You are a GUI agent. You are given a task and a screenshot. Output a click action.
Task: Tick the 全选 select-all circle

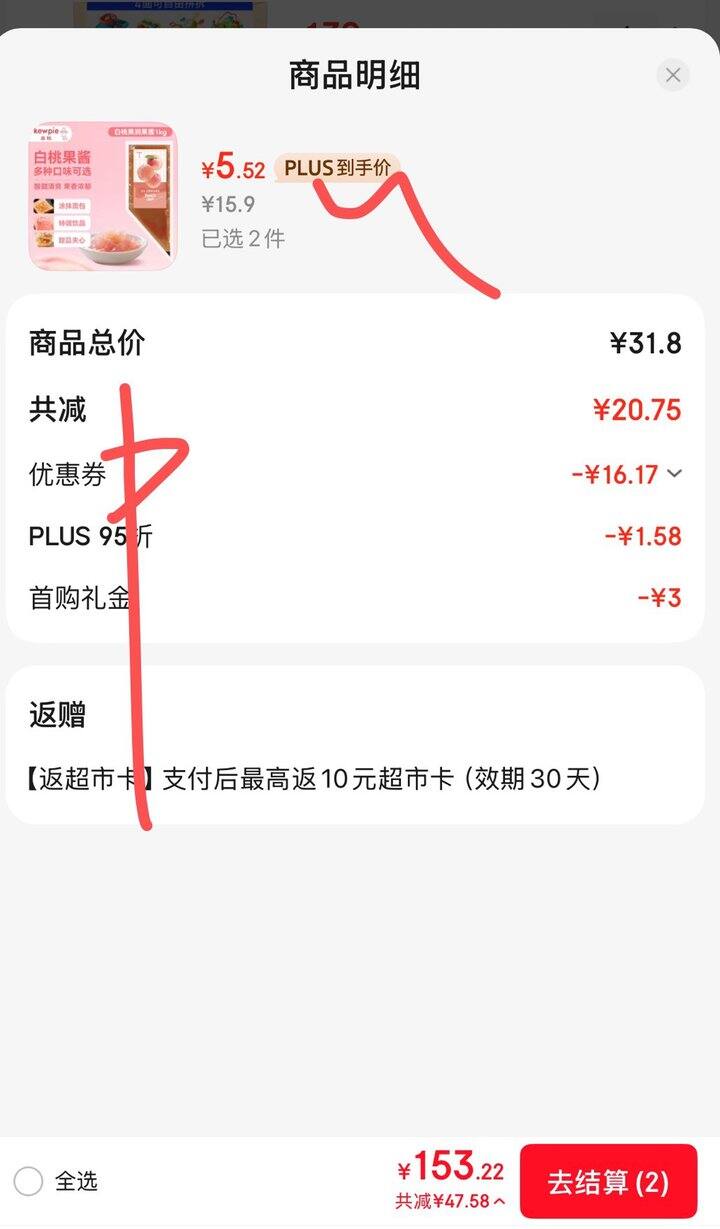click(x=28, y=1182)
